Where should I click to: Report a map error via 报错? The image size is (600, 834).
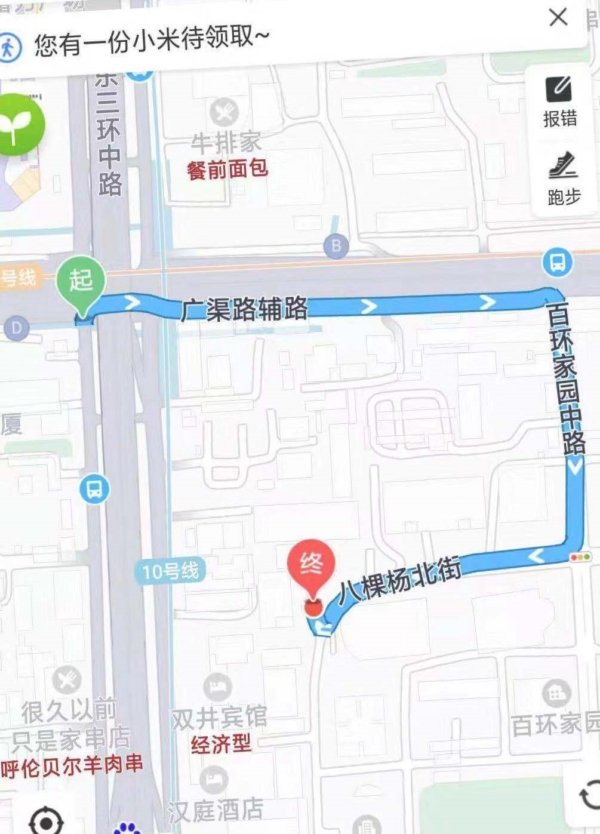point(560,100)
